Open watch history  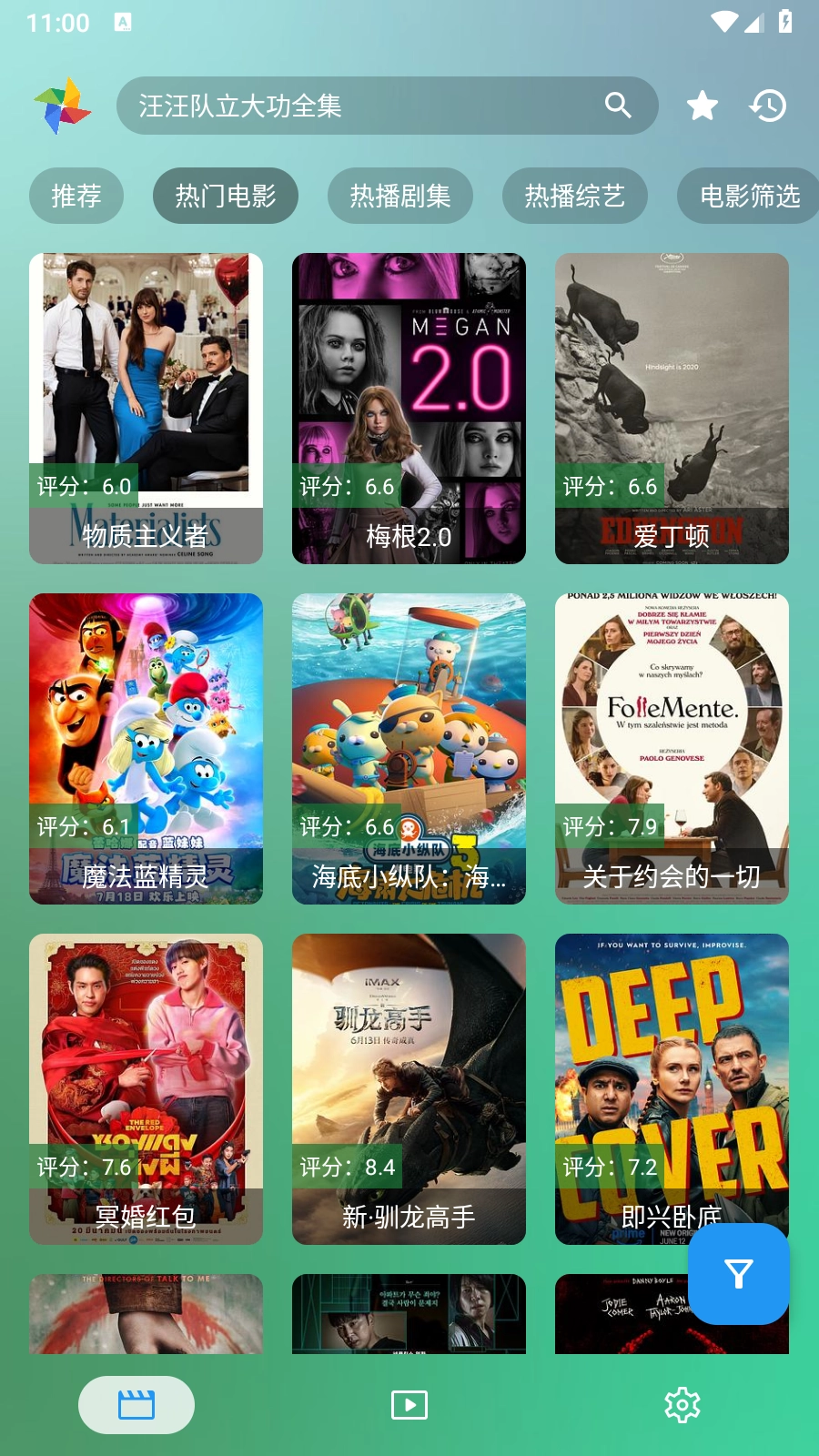768,106
